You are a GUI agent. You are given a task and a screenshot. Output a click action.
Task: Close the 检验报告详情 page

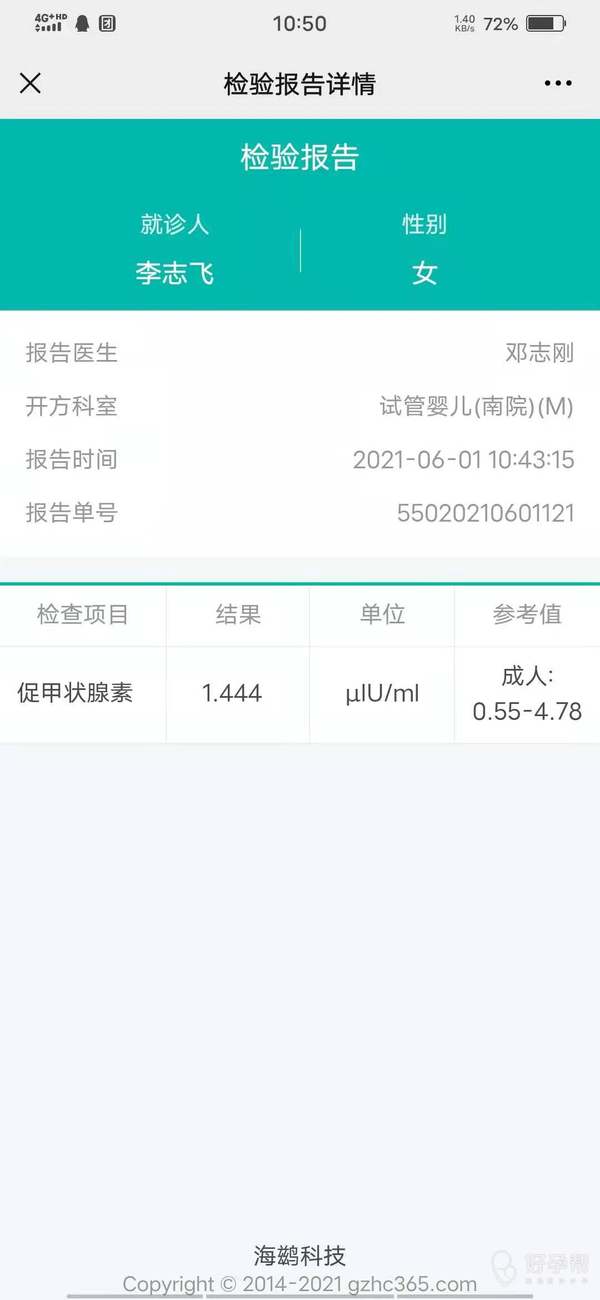tap(30, 83)
